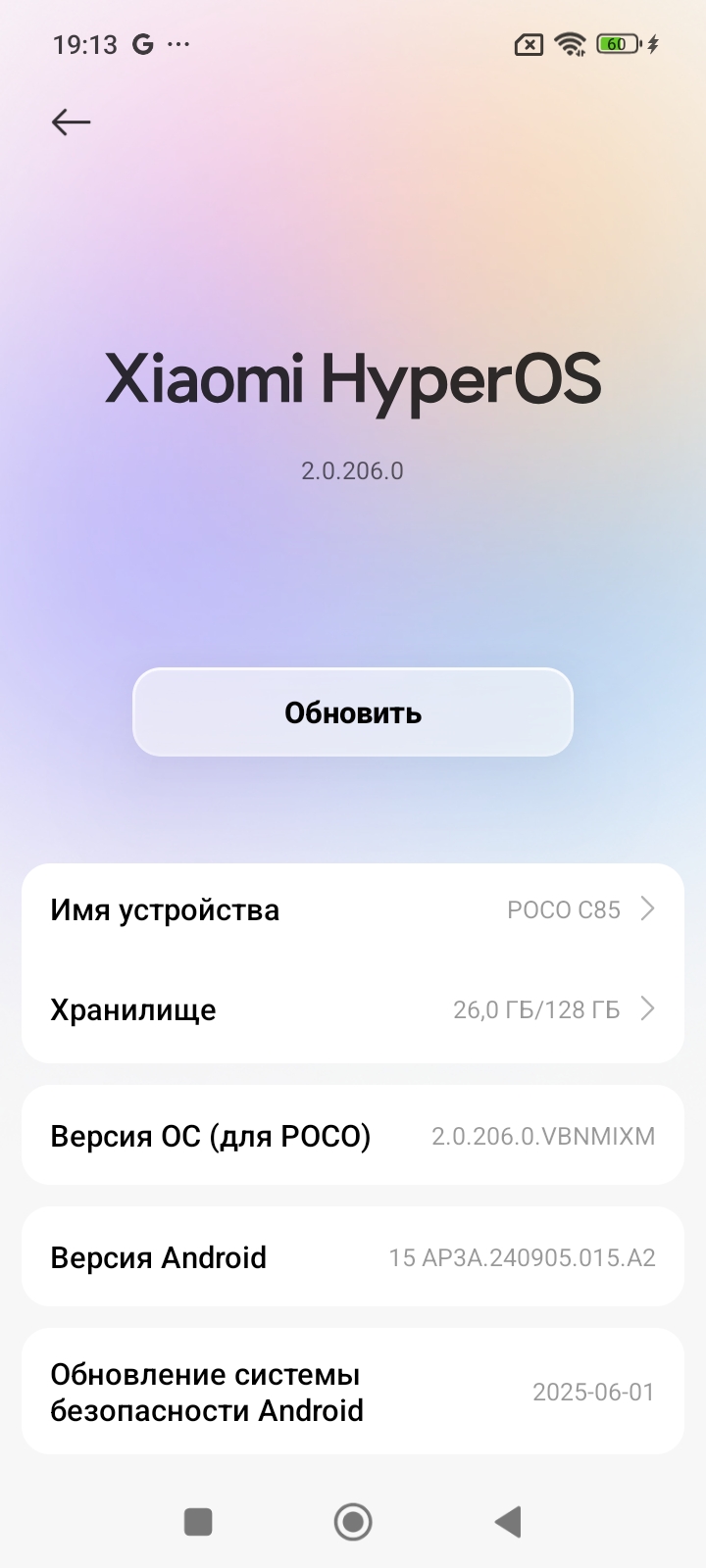Open the Хранилище storage details

click(x=353, y=1009)
